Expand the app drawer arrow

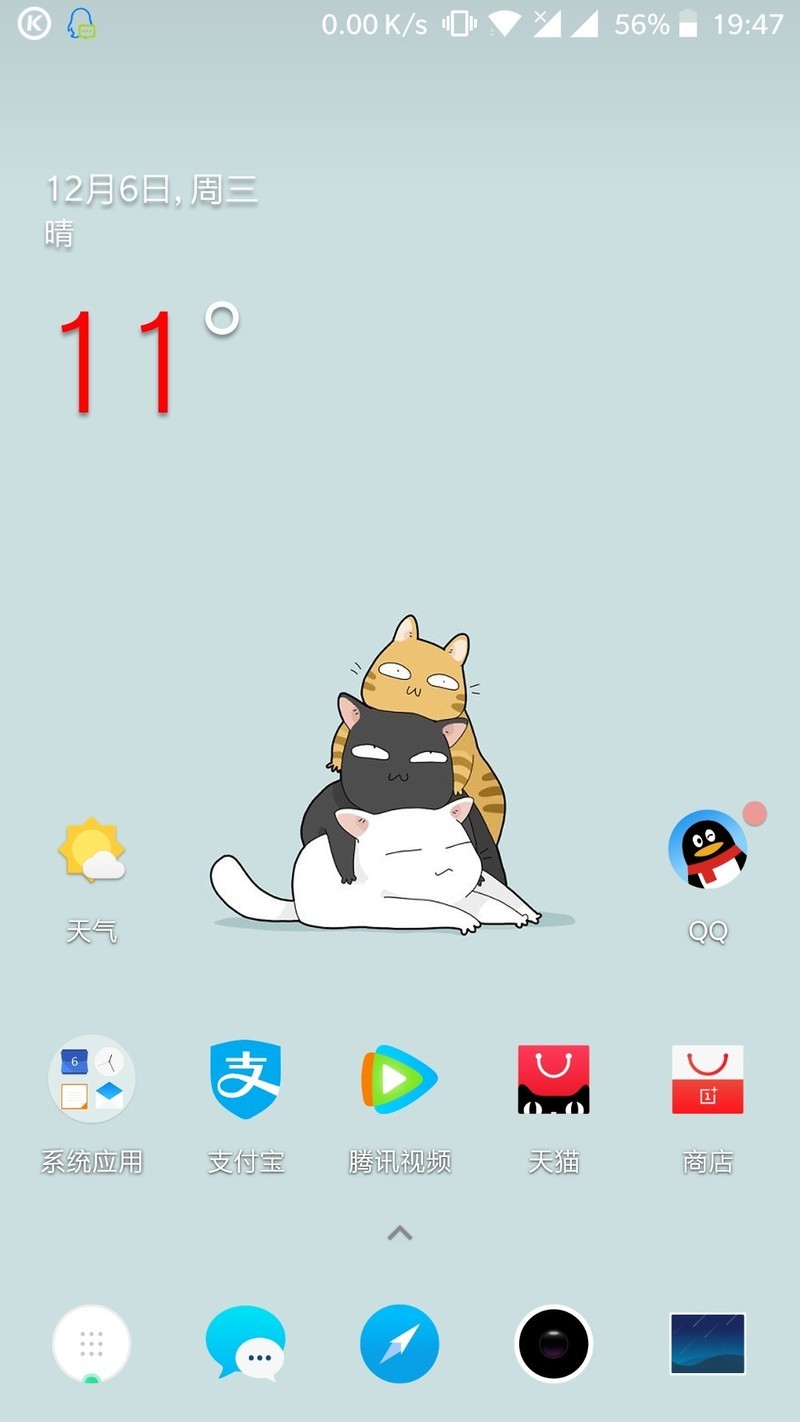click(400, 1233)
